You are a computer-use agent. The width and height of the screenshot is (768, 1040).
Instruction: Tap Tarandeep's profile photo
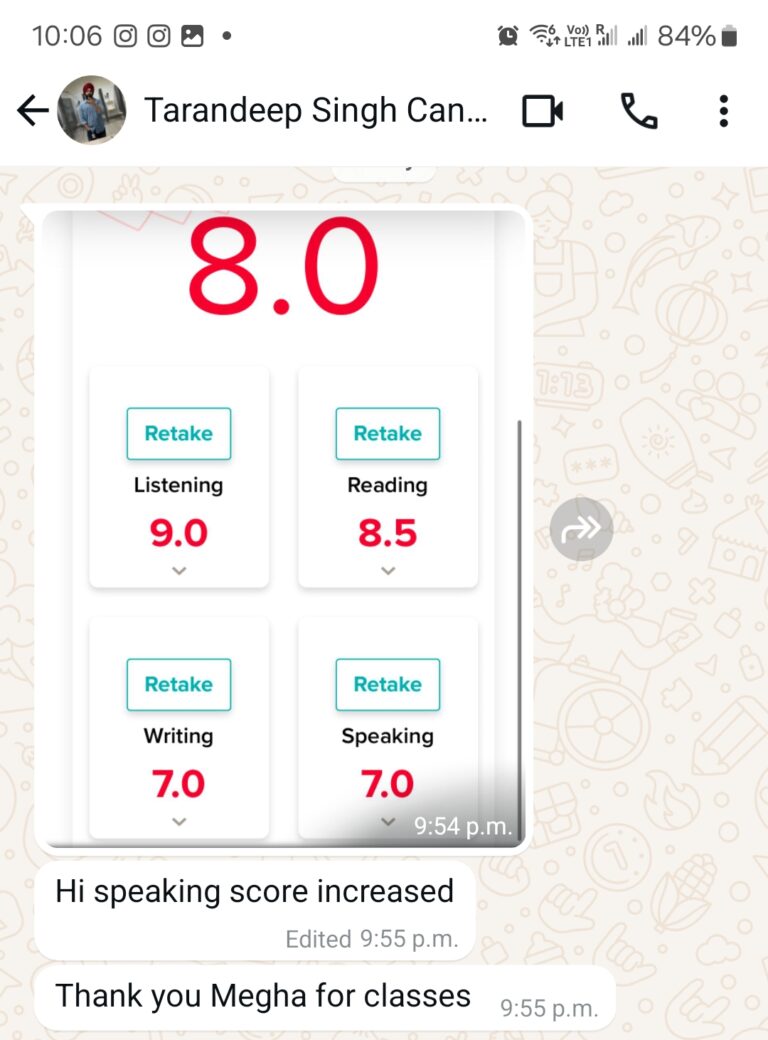[92, 110]
